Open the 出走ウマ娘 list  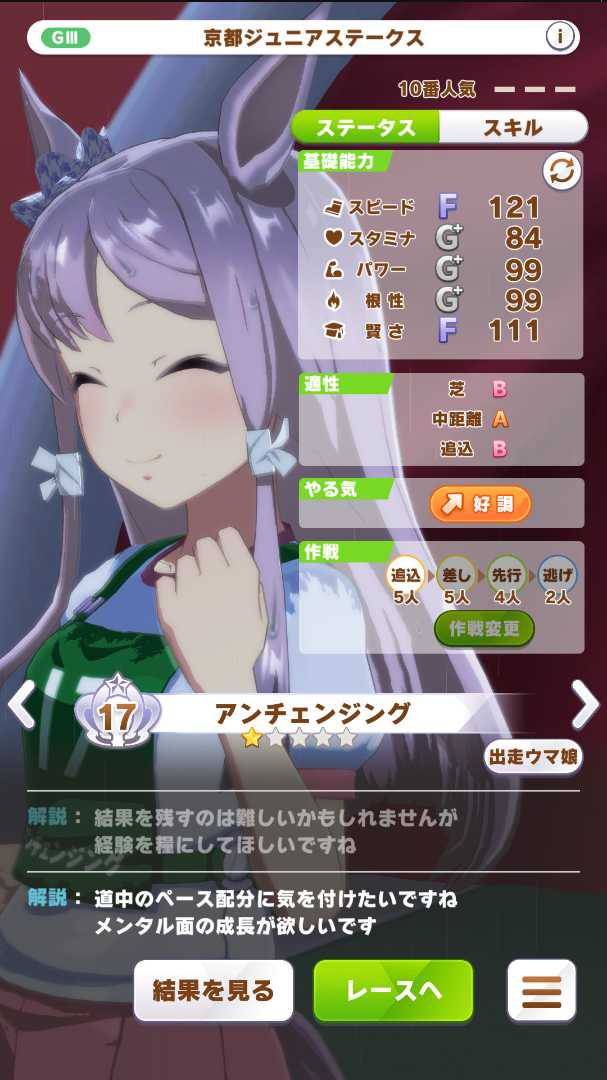coord(533,756)
